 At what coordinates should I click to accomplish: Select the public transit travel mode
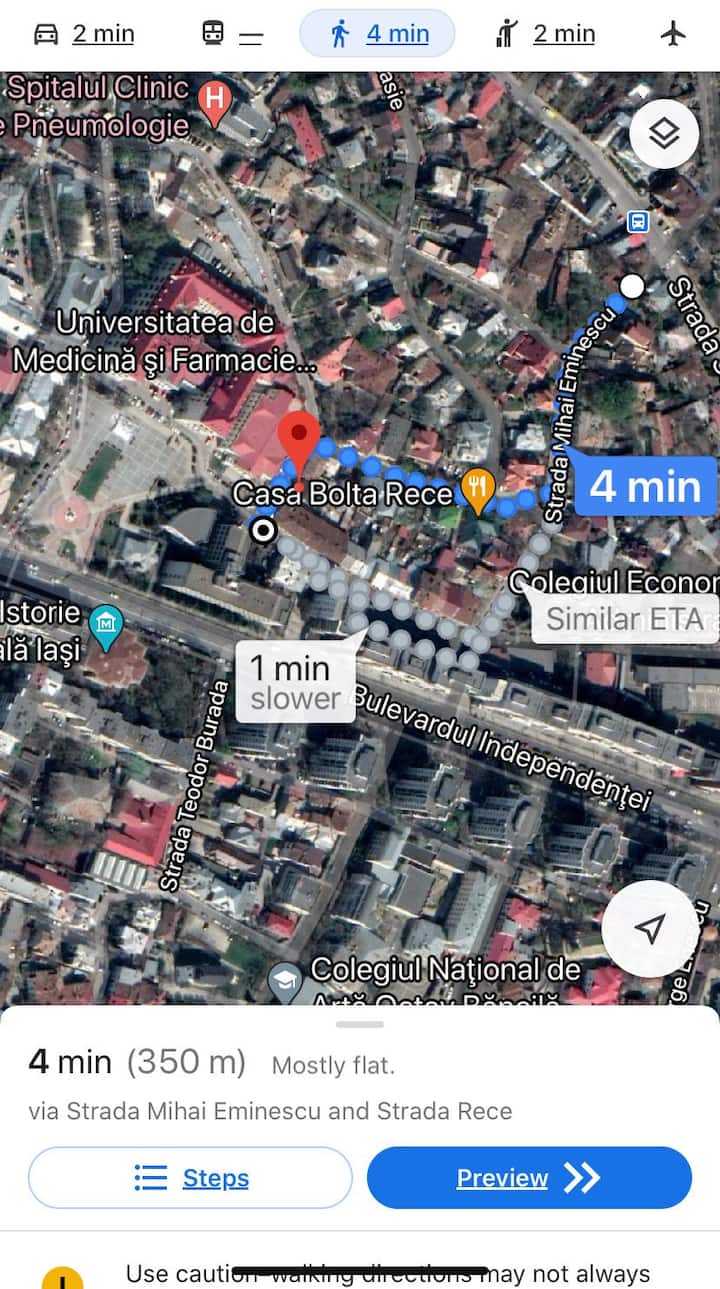232,34
